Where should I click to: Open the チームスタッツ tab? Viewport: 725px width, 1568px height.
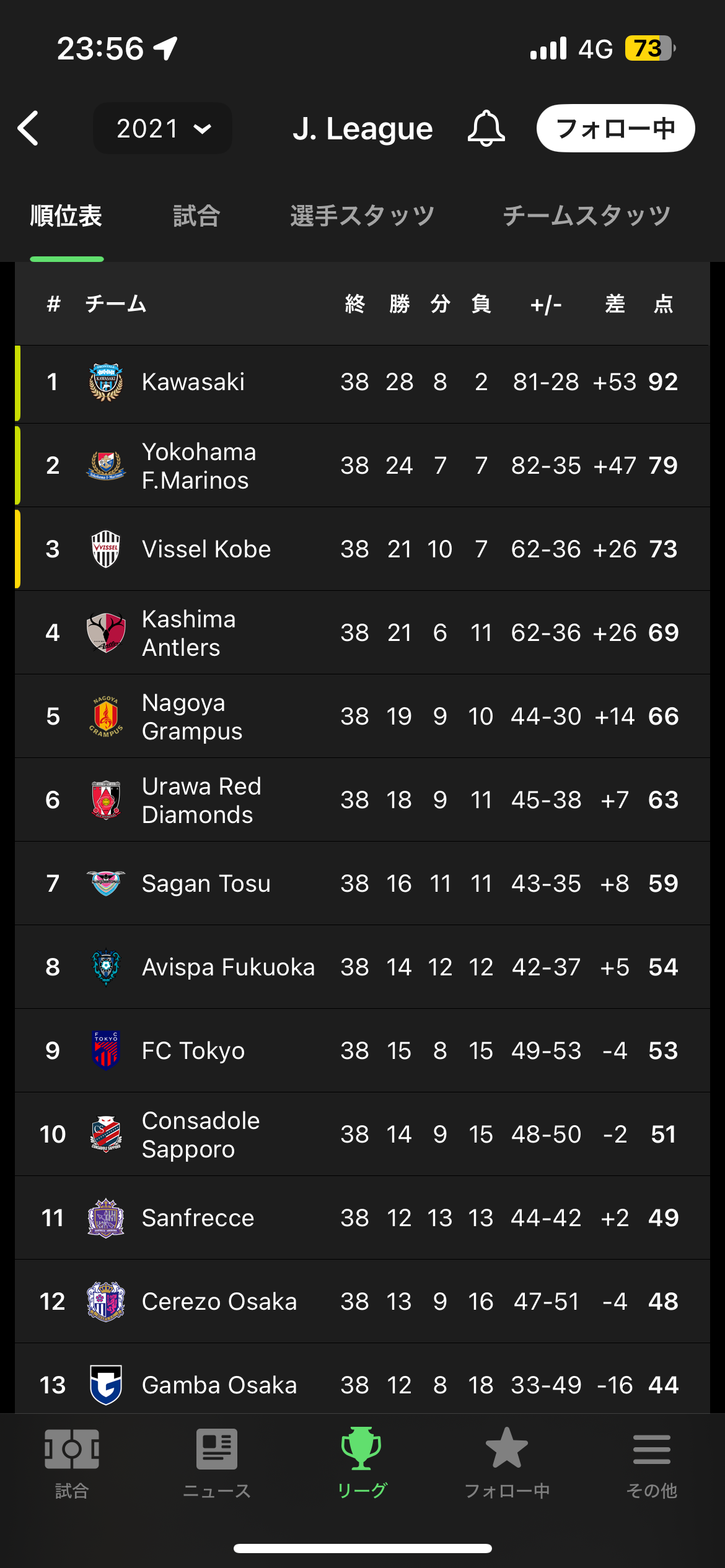click(586, 216)
